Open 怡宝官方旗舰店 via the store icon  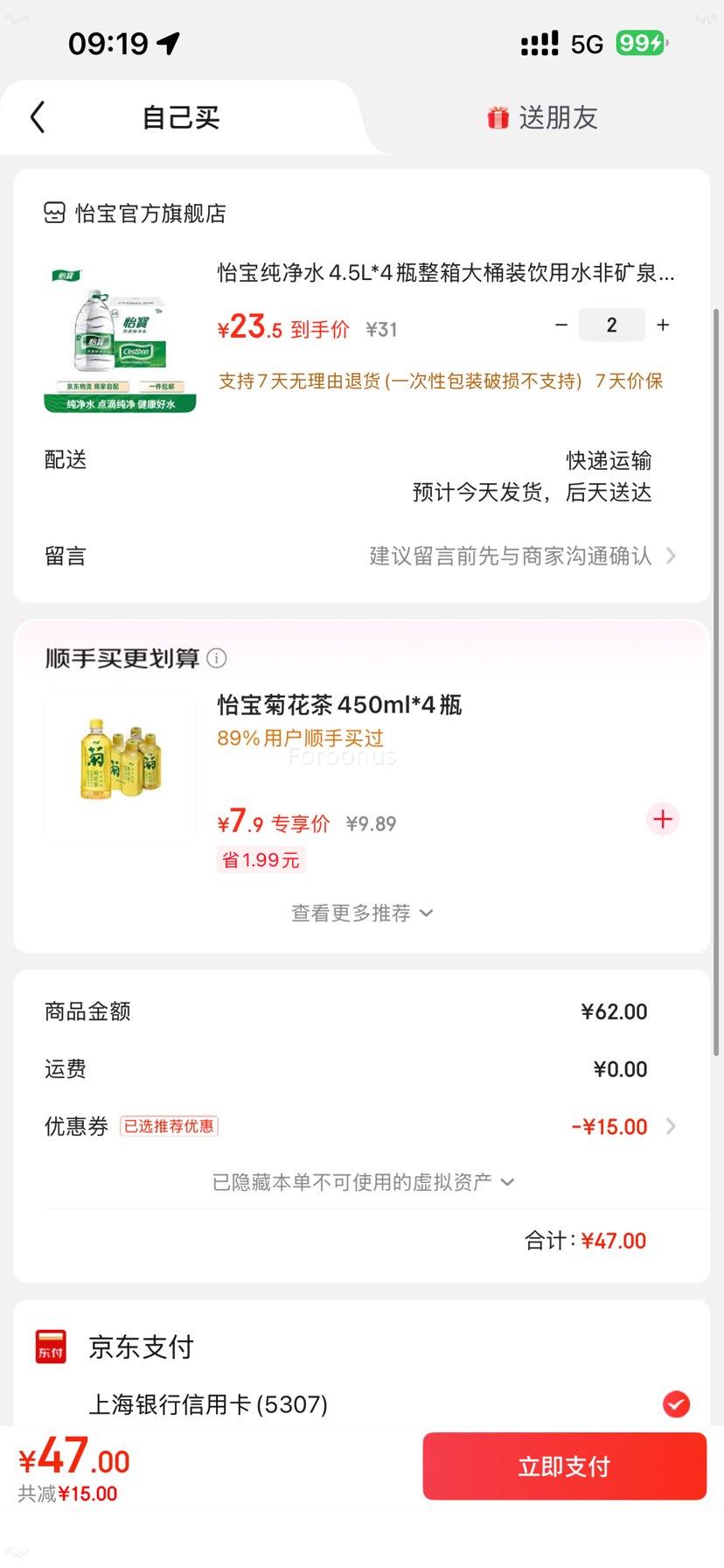point(54,213)
